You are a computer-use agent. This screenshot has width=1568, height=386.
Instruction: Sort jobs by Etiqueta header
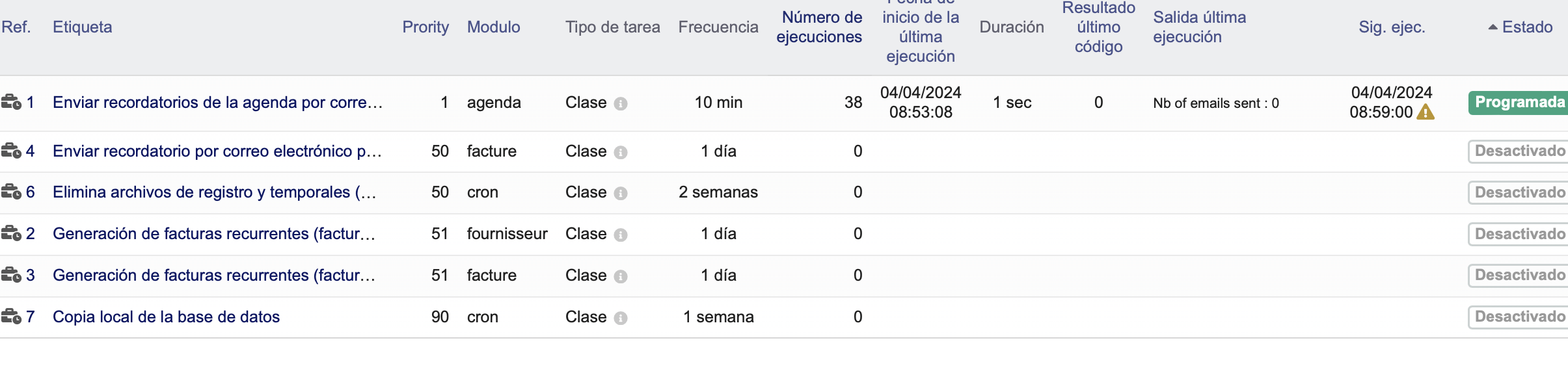(x=82, y=27)
